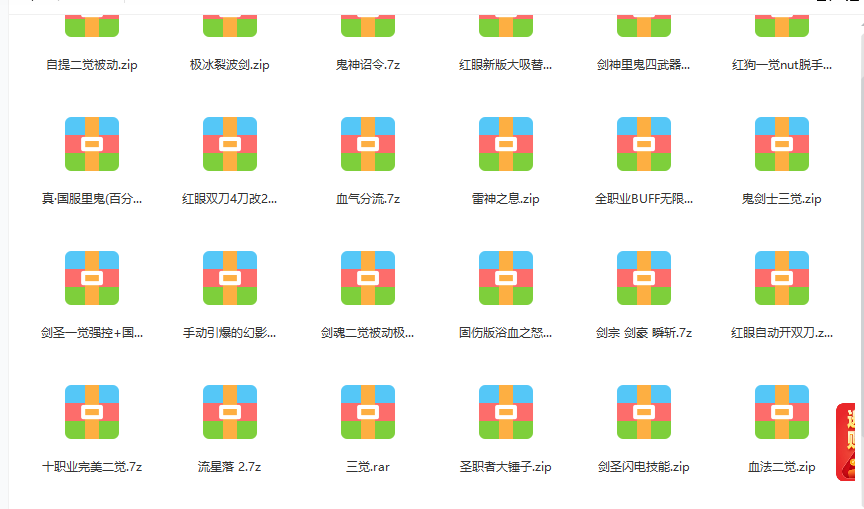The image size is (864, 509).
Task: Select 剑宗 剑豪 瞬斩.7z file
Action: pyautogui.click(x=644, y=278)
